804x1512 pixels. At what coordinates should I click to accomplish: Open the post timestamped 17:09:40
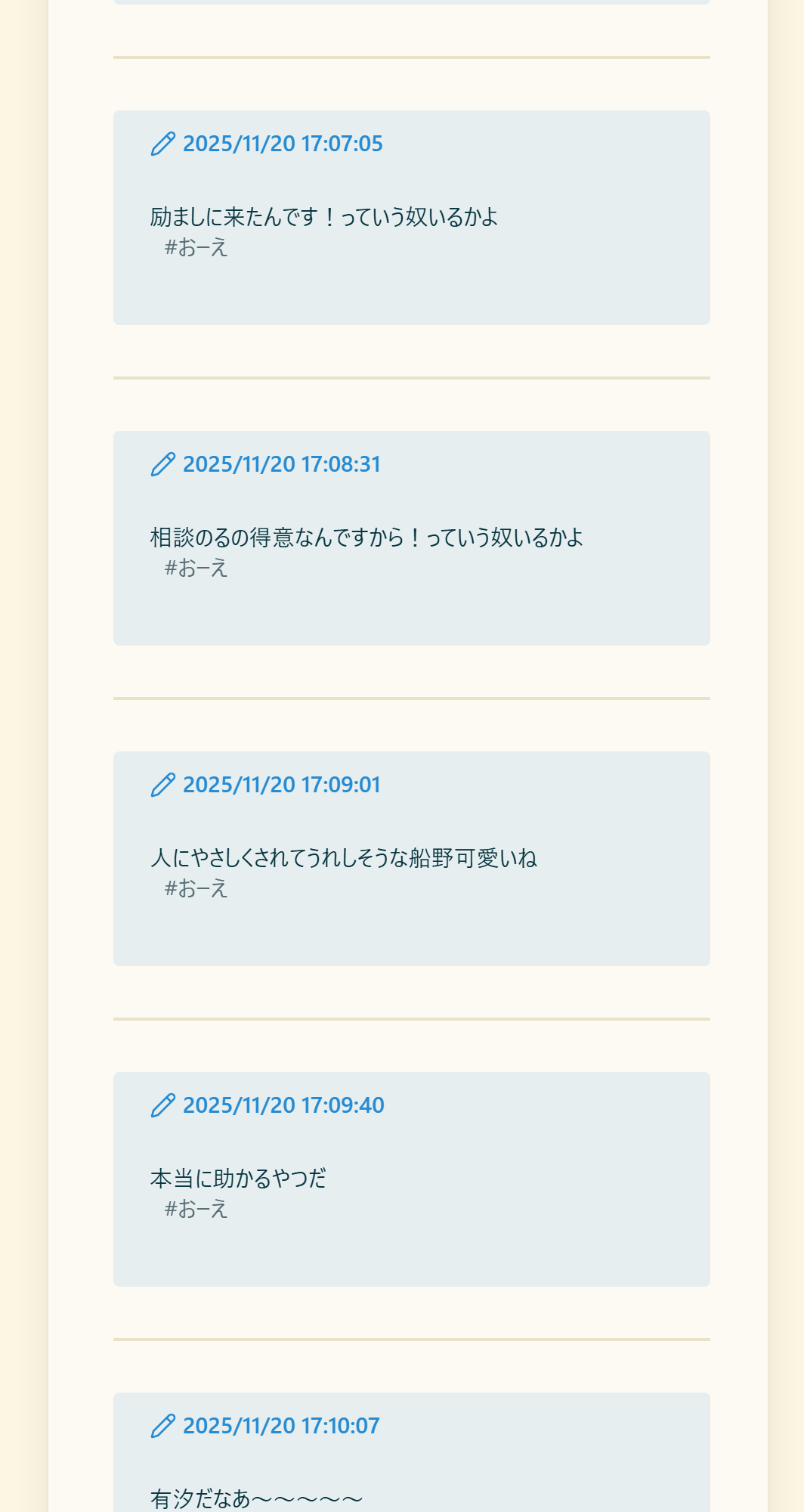283,1105
